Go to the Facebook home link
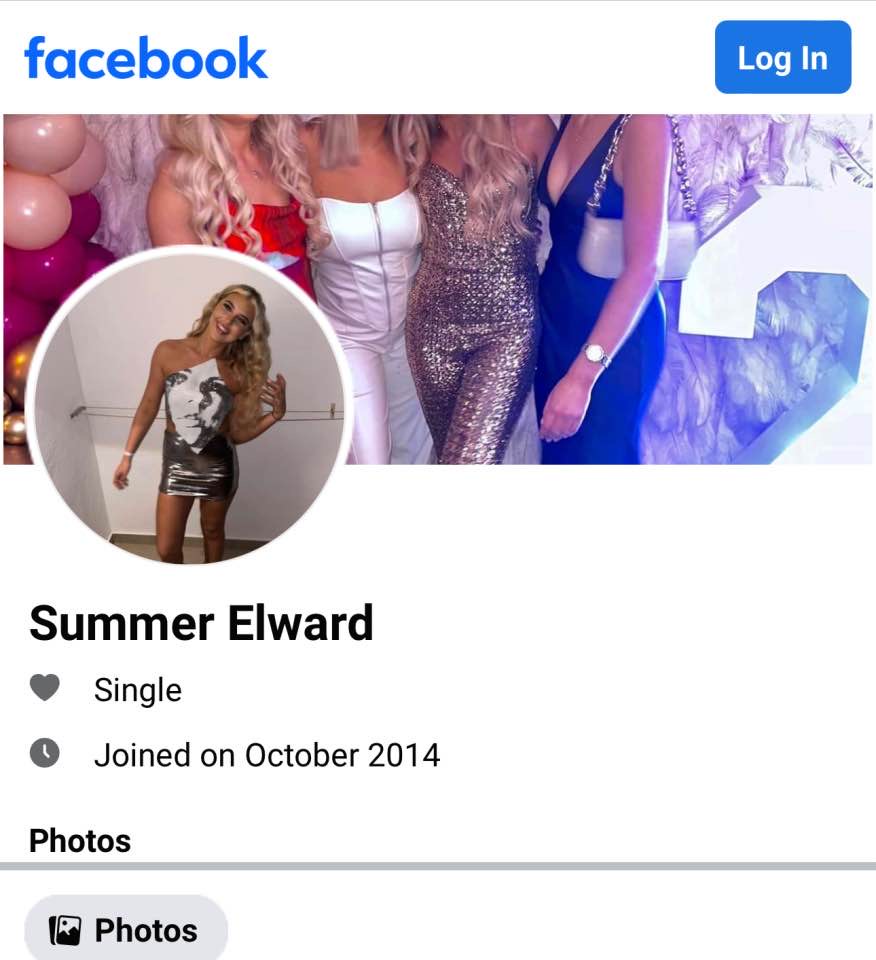The image size is (876, 960). point(146,58)
